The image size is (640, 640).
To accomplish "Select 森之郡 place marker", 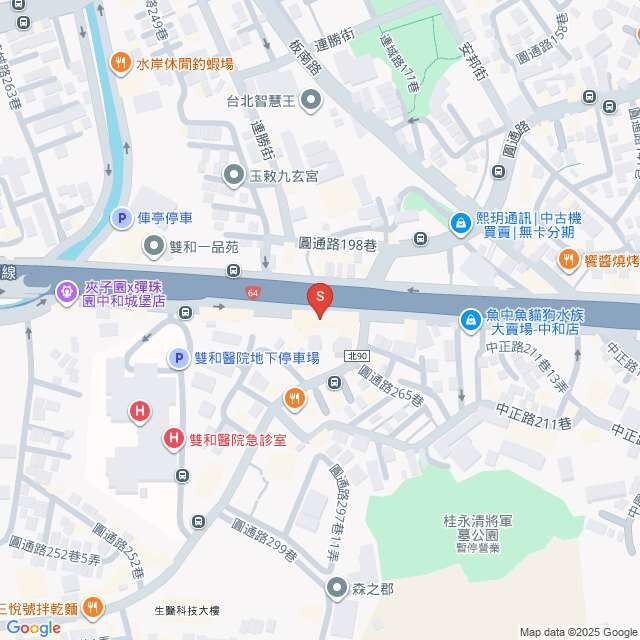I will pos(337,589).
